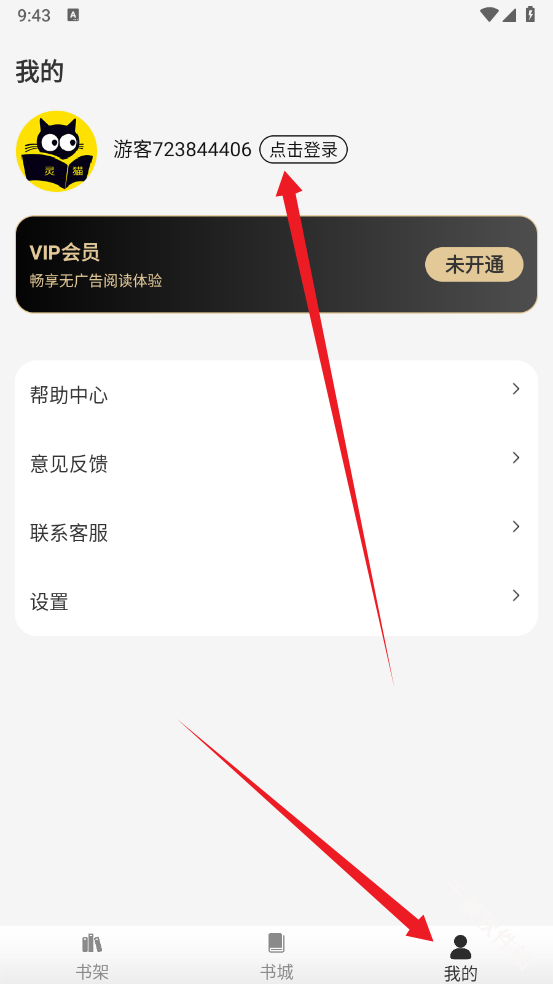Tap the 点击登录 login button
This screenshot has height=984, width=553.
pos(303,149)
